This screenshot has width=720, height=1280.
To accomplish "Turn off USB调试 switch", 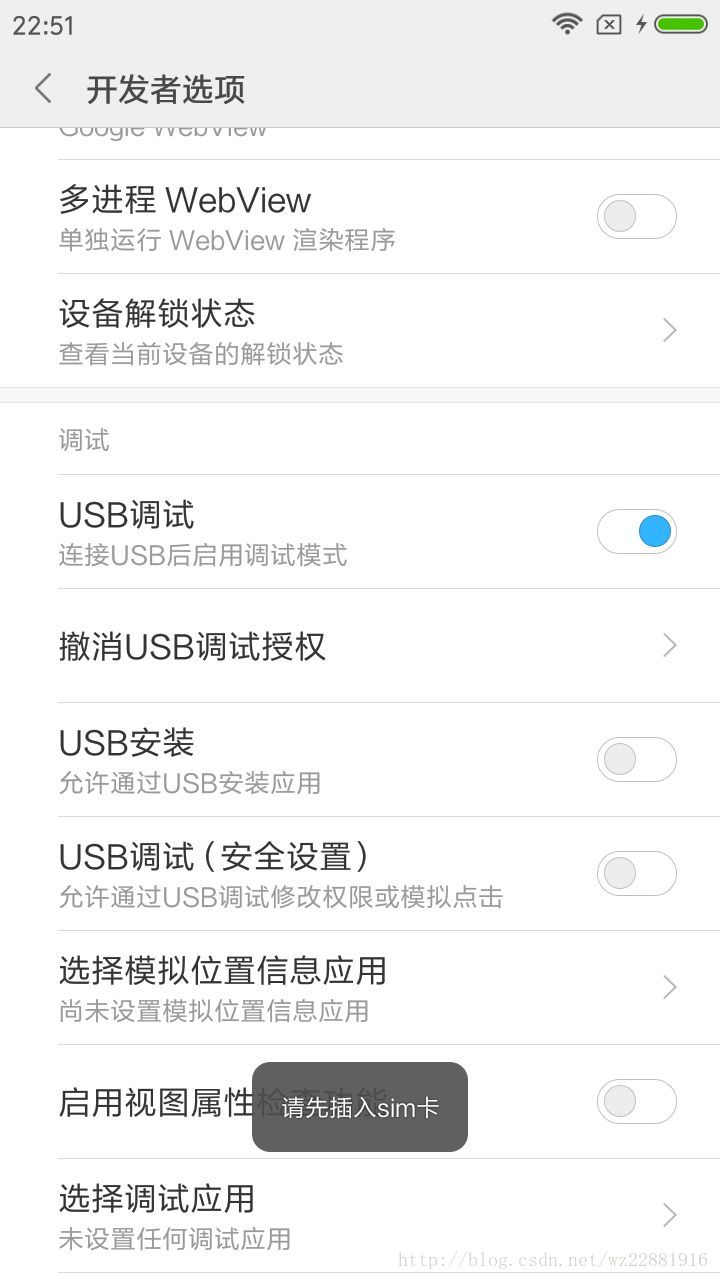I will [636, 531].
